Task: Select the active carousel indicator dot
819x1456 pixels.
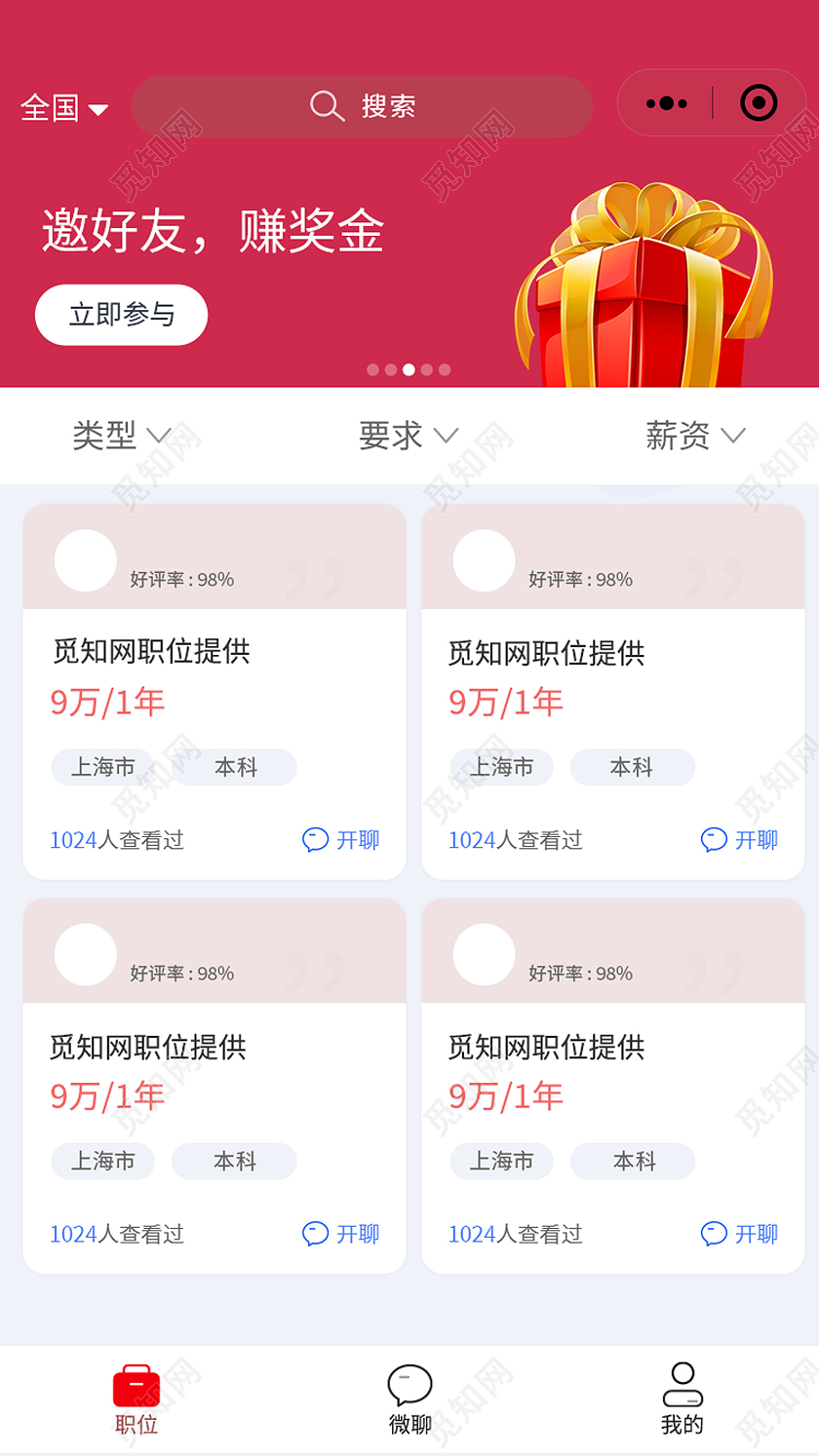Action: (409, 370)
